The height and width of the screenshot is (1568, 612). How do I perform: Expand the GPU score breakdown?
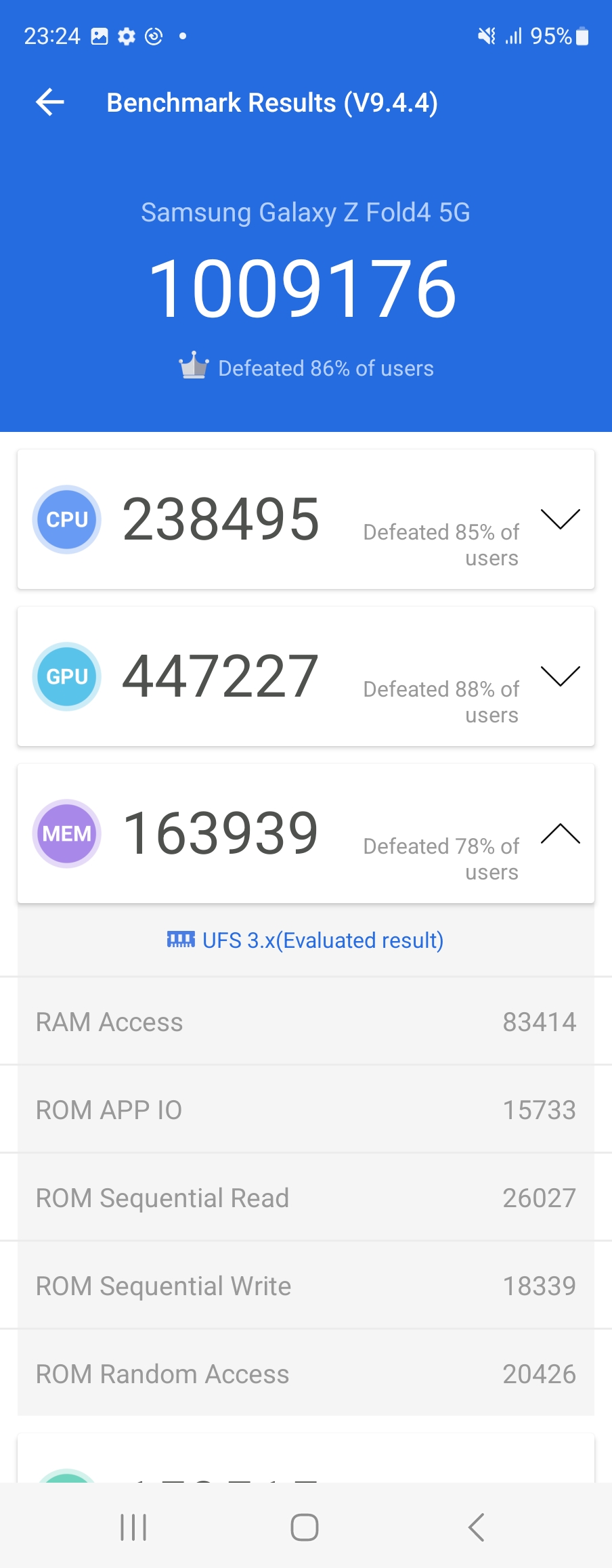point(560,676)
